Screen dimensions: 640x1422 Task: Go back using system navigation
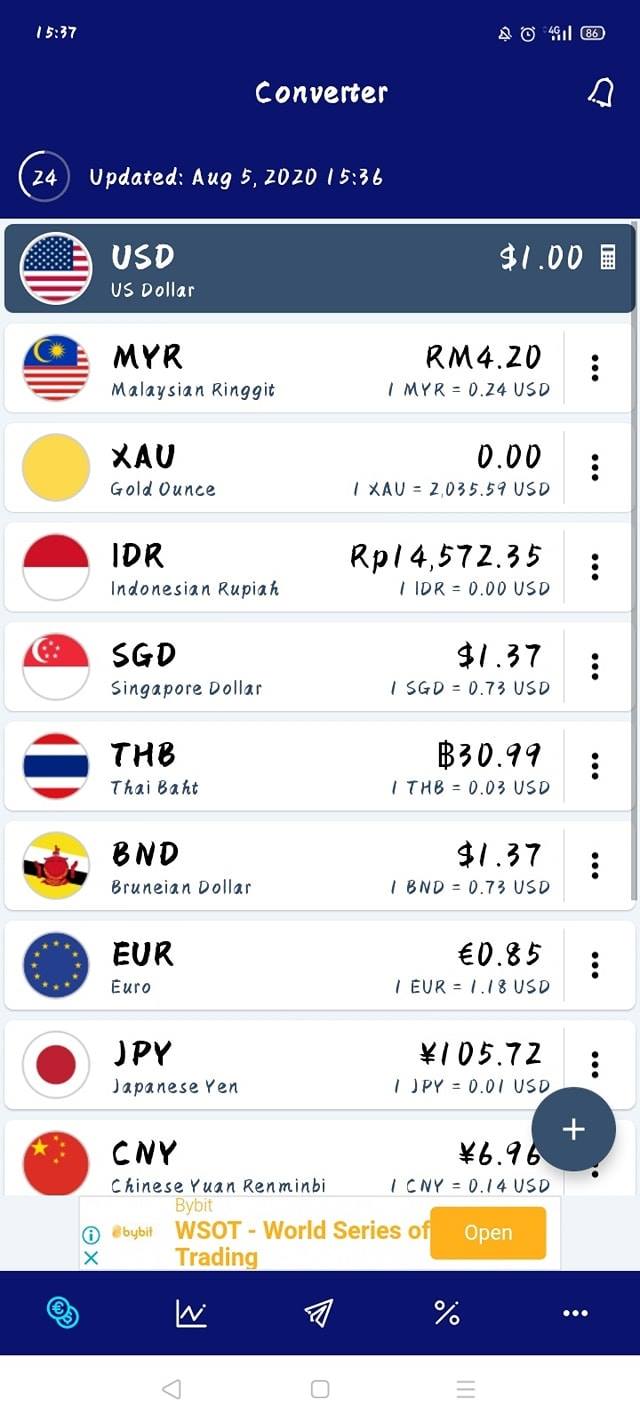171,1389
